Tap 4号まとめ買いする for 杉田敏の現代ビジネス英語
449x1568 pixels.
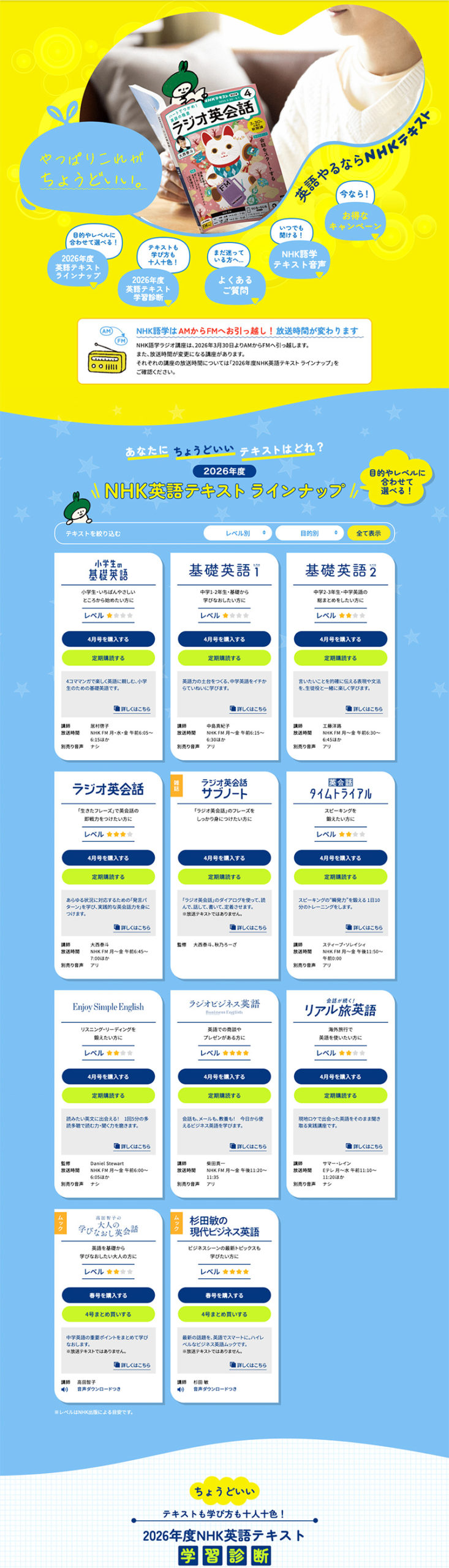(224, 1314)
